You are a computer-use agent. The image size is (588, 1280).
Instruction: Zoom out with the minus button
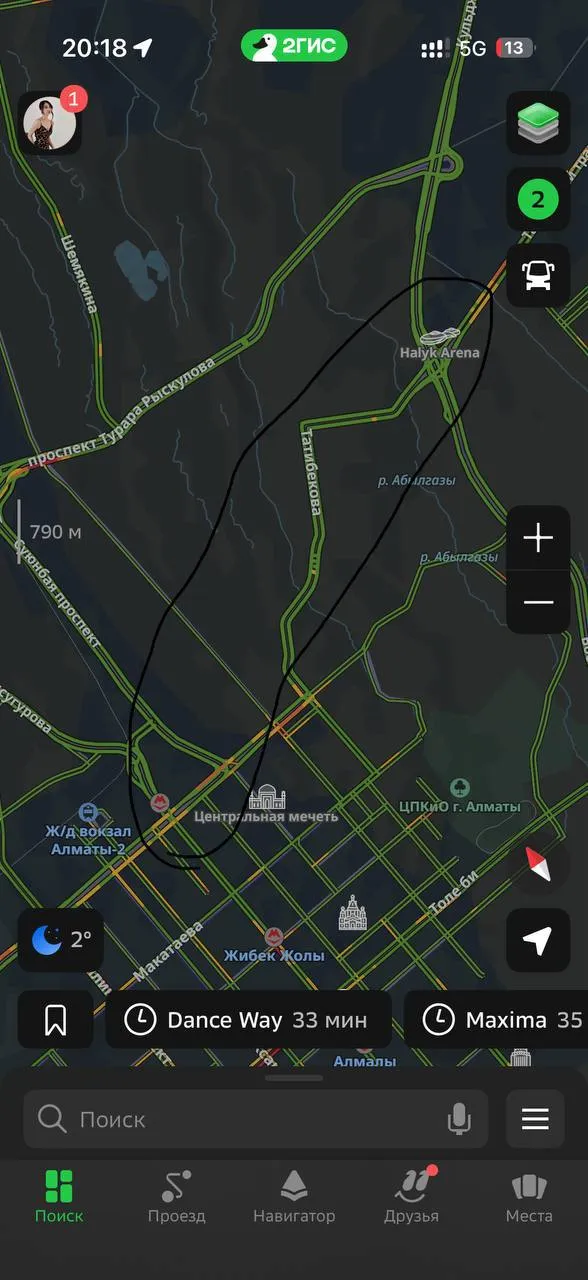(x=538, y=602)
